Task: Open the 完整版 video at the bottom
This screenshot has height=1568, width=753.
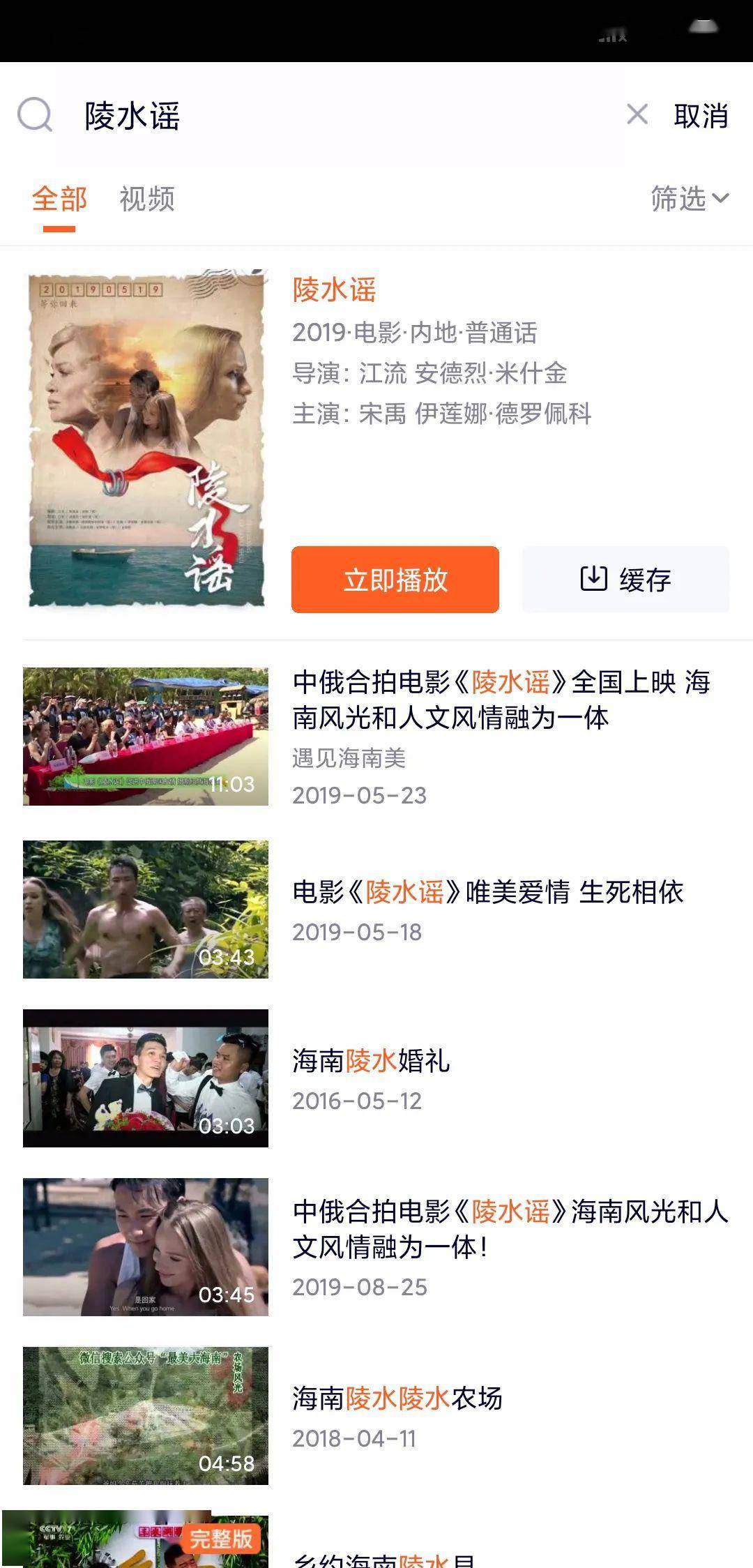Action: 145,1541
